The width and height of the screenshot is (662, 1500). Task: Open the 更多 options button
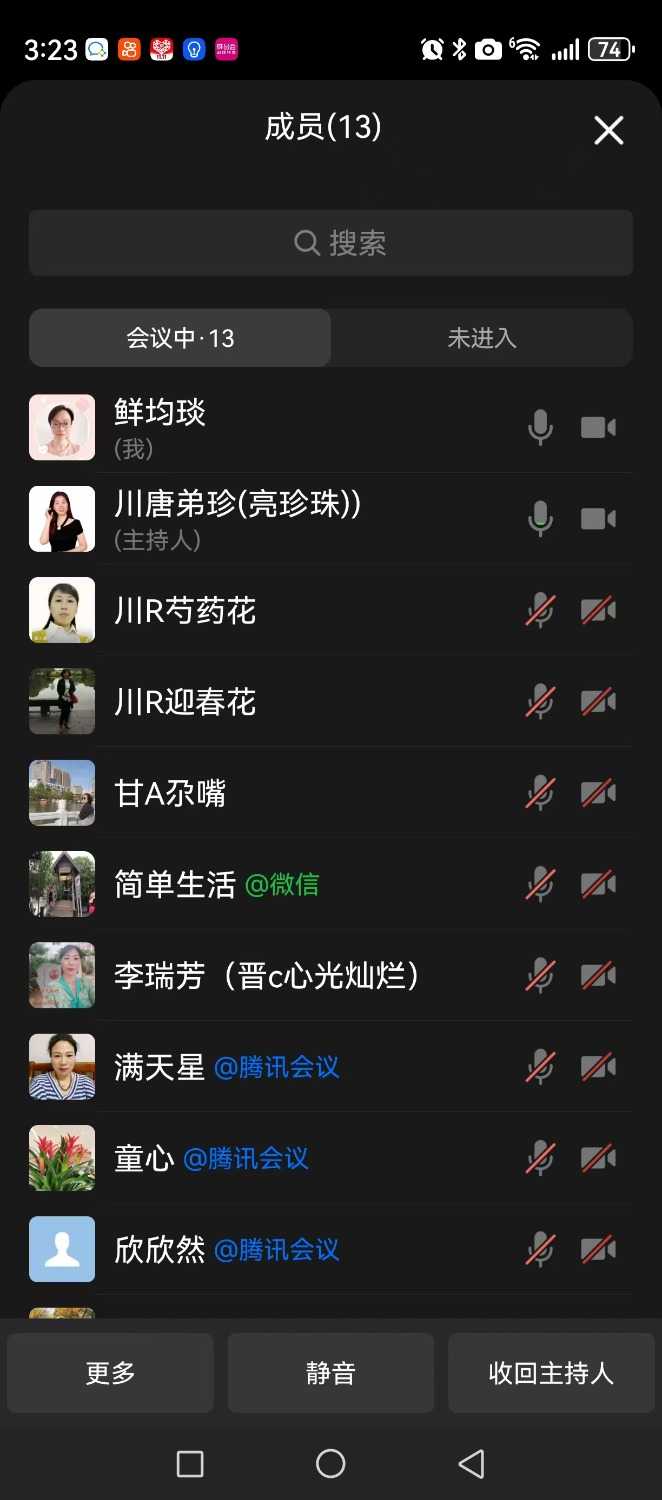coord(110,1373)
